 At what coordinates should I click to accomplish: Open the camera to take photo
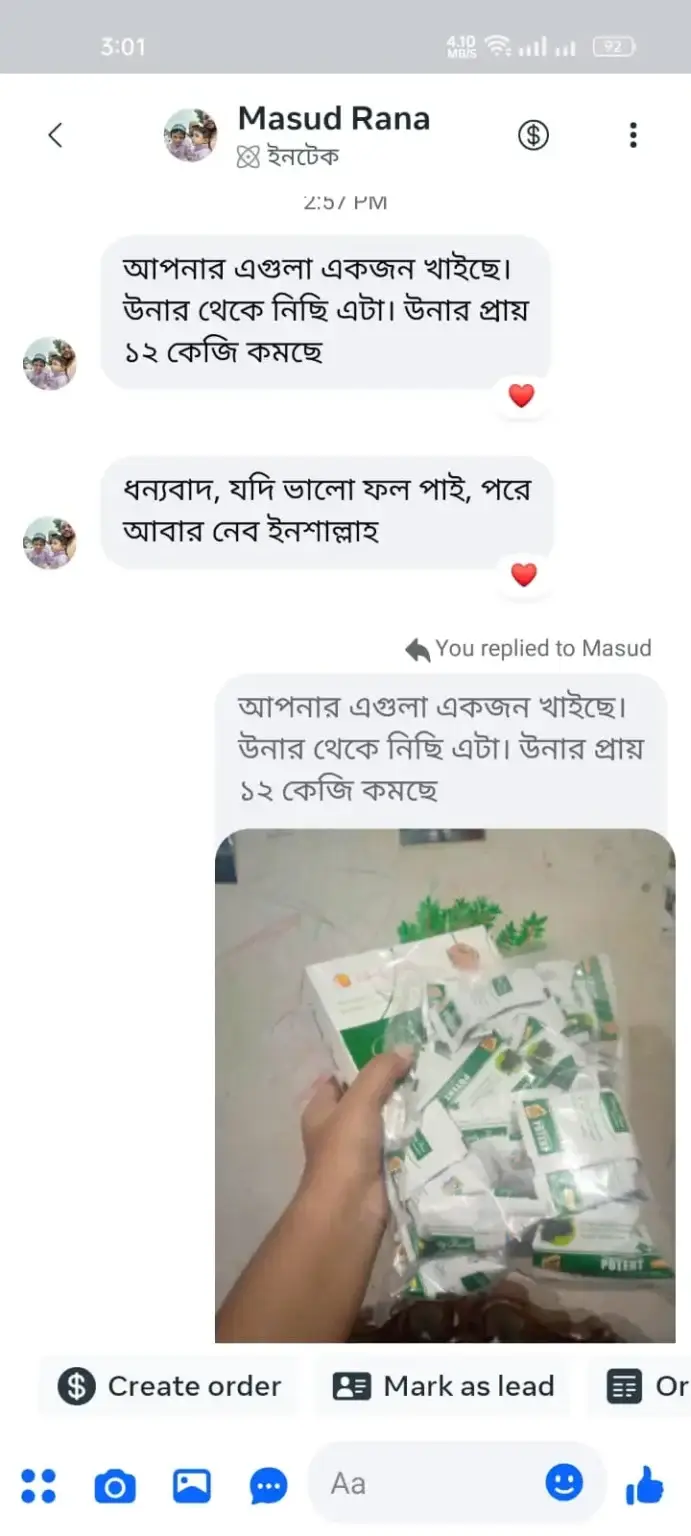click(114, 1486)
